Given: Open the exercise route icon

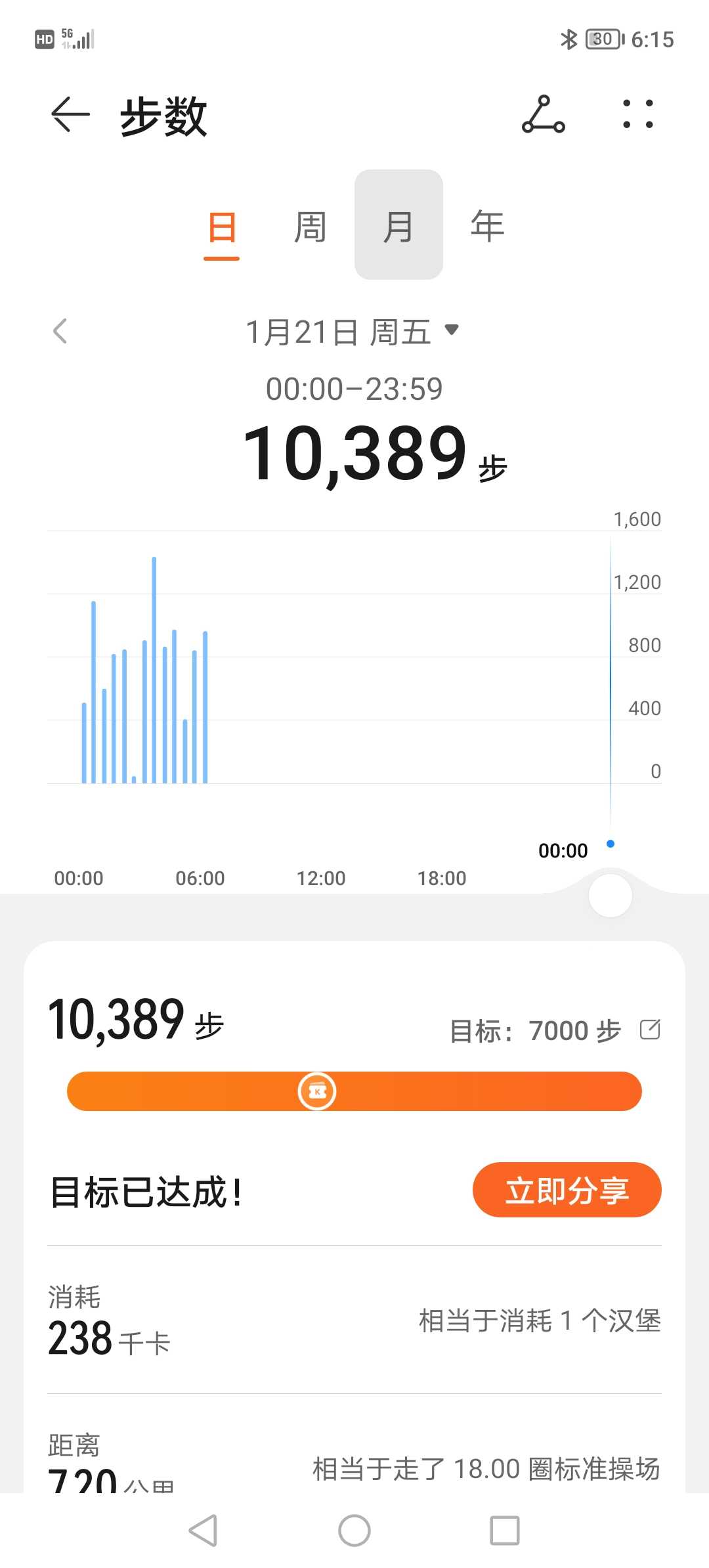Looking at the screenshot, I should tap(543, 115).
